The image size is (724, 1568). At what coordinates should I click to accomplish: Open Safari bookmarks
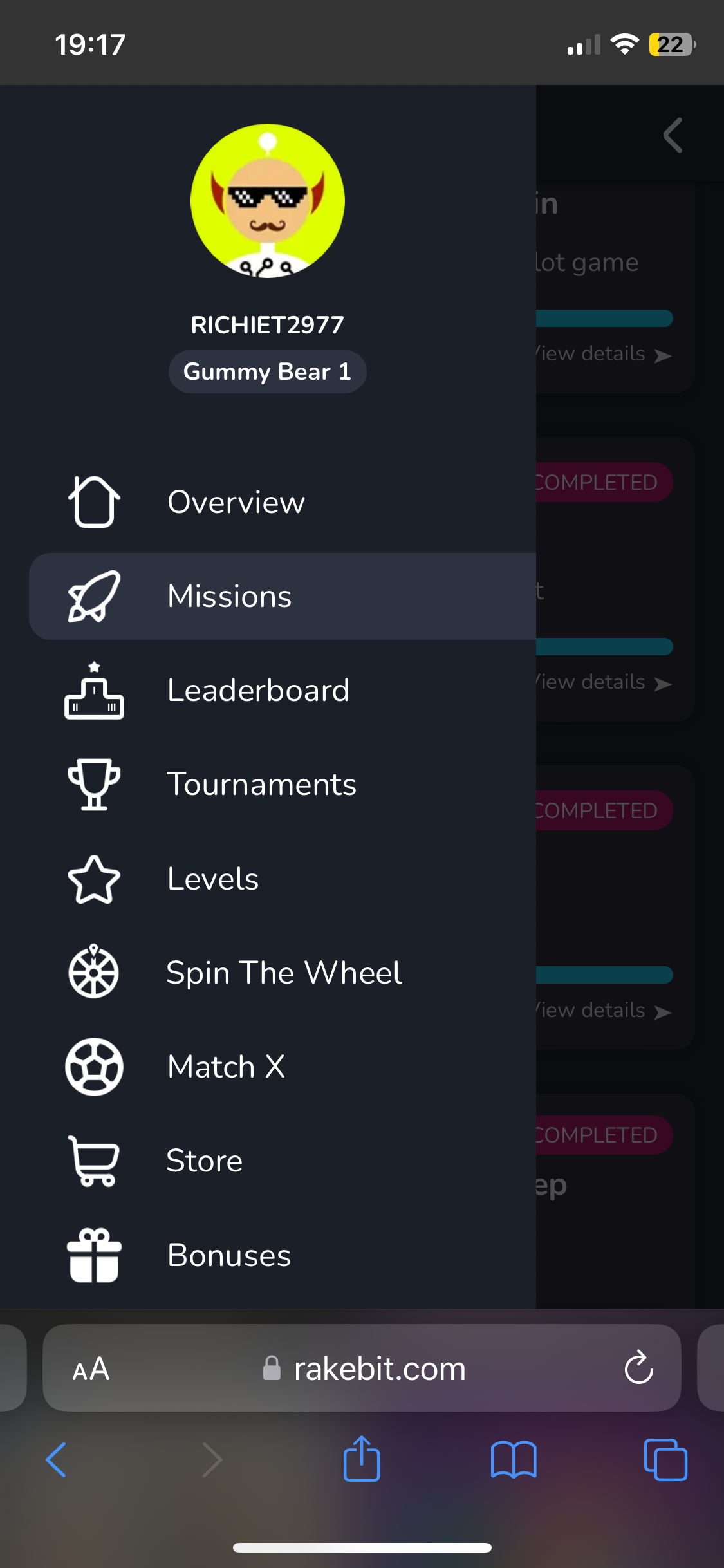[x=513, y=1460]
